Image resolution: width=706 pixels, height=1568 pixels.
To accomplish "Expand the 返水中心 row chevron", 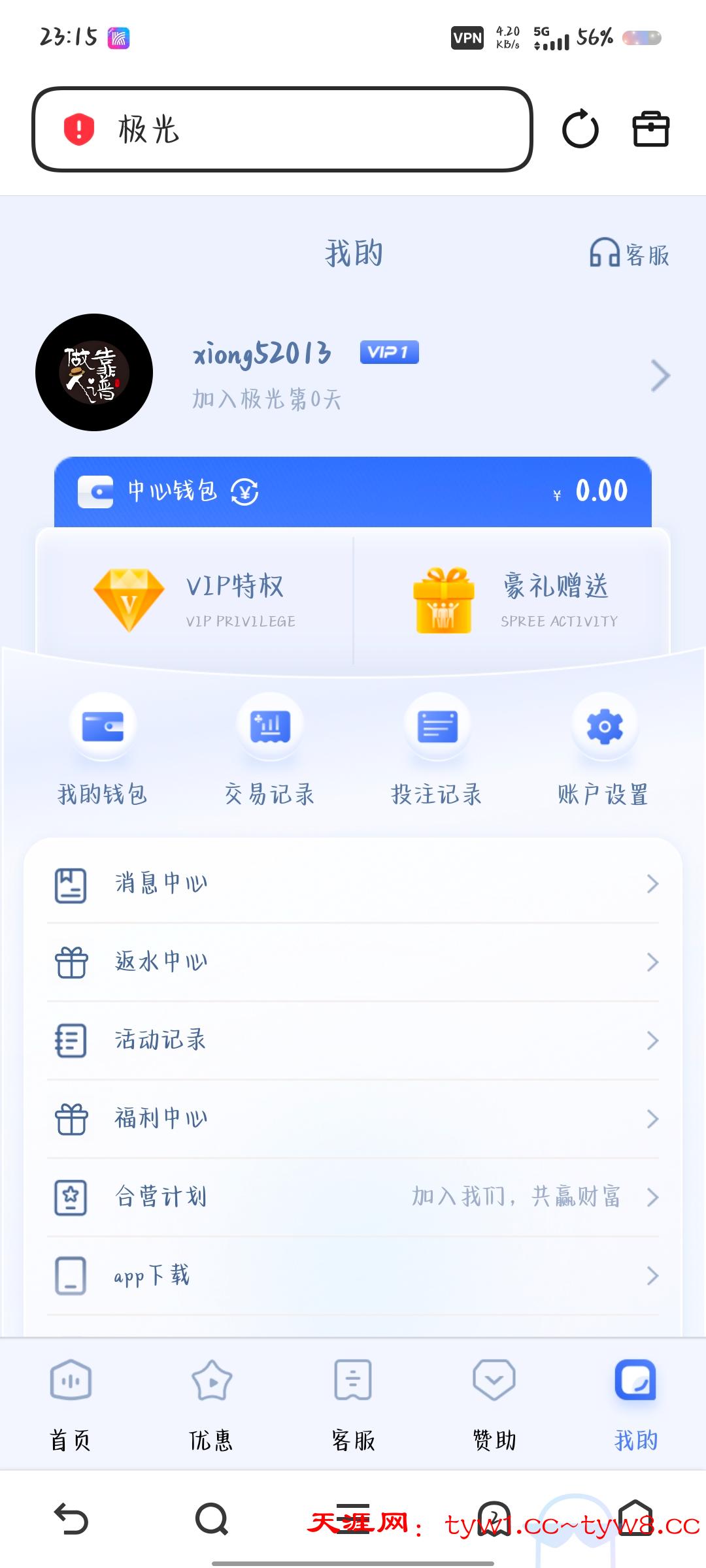I will tap(652, 962).
